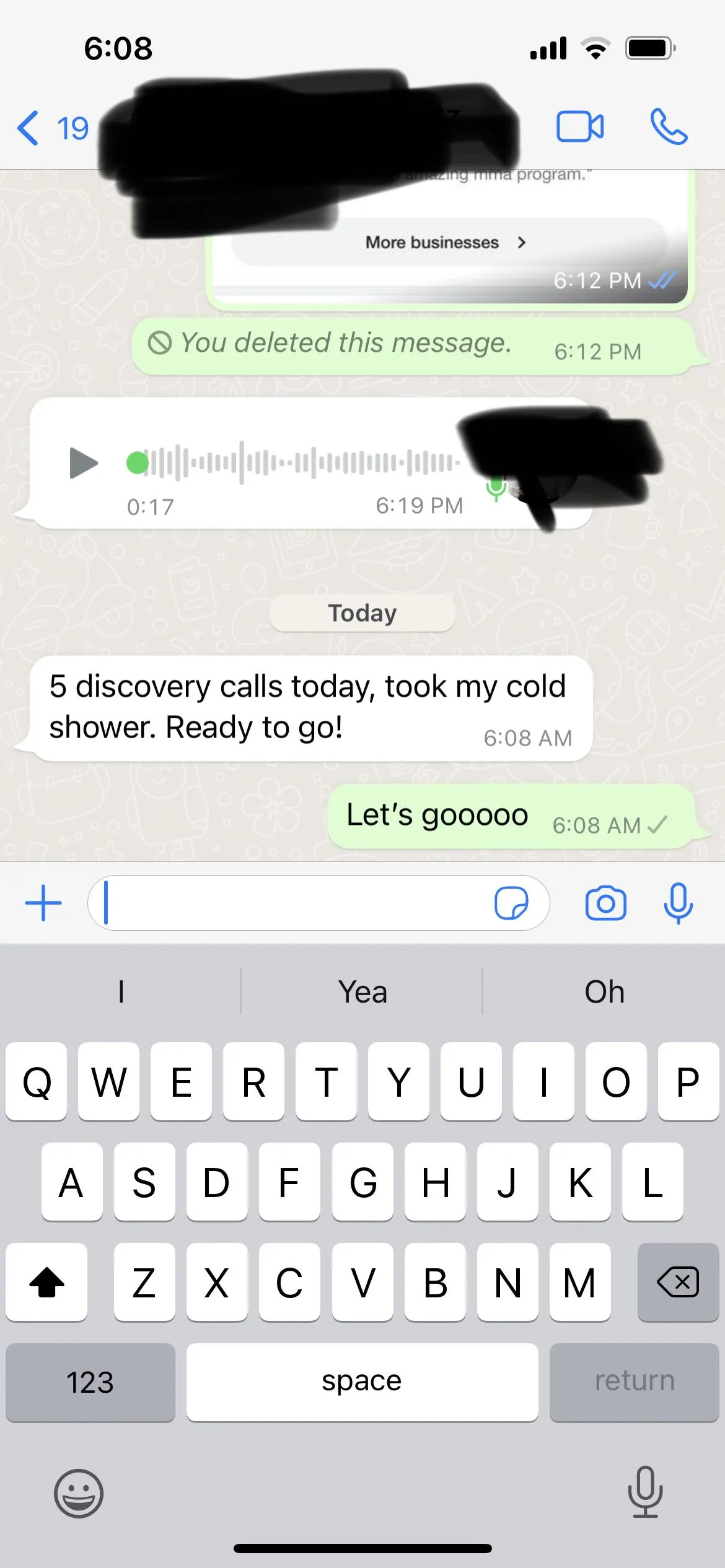Open the attachment plus menu
The image size is (725, 1568).
43,903
